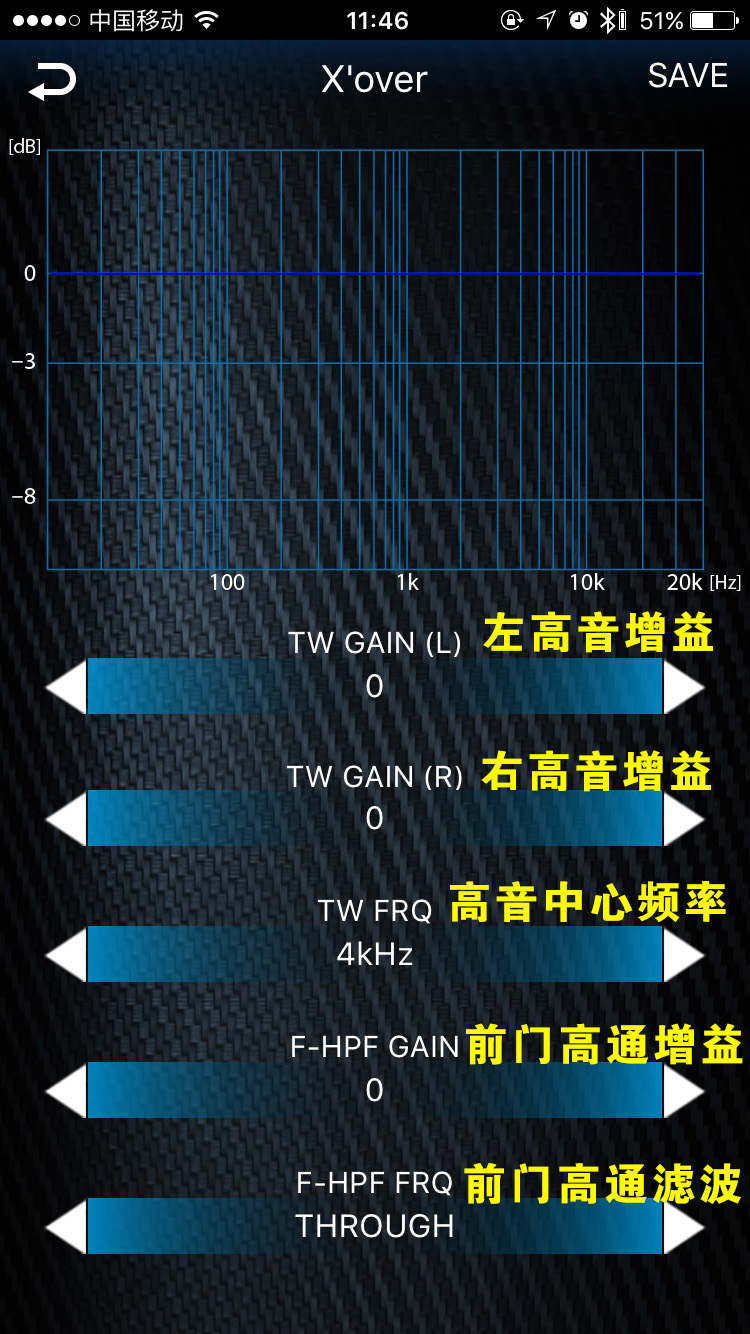750x1334 pixels.
Task: Step TW FRQ up from 4kHz
Action: [684, 954]
